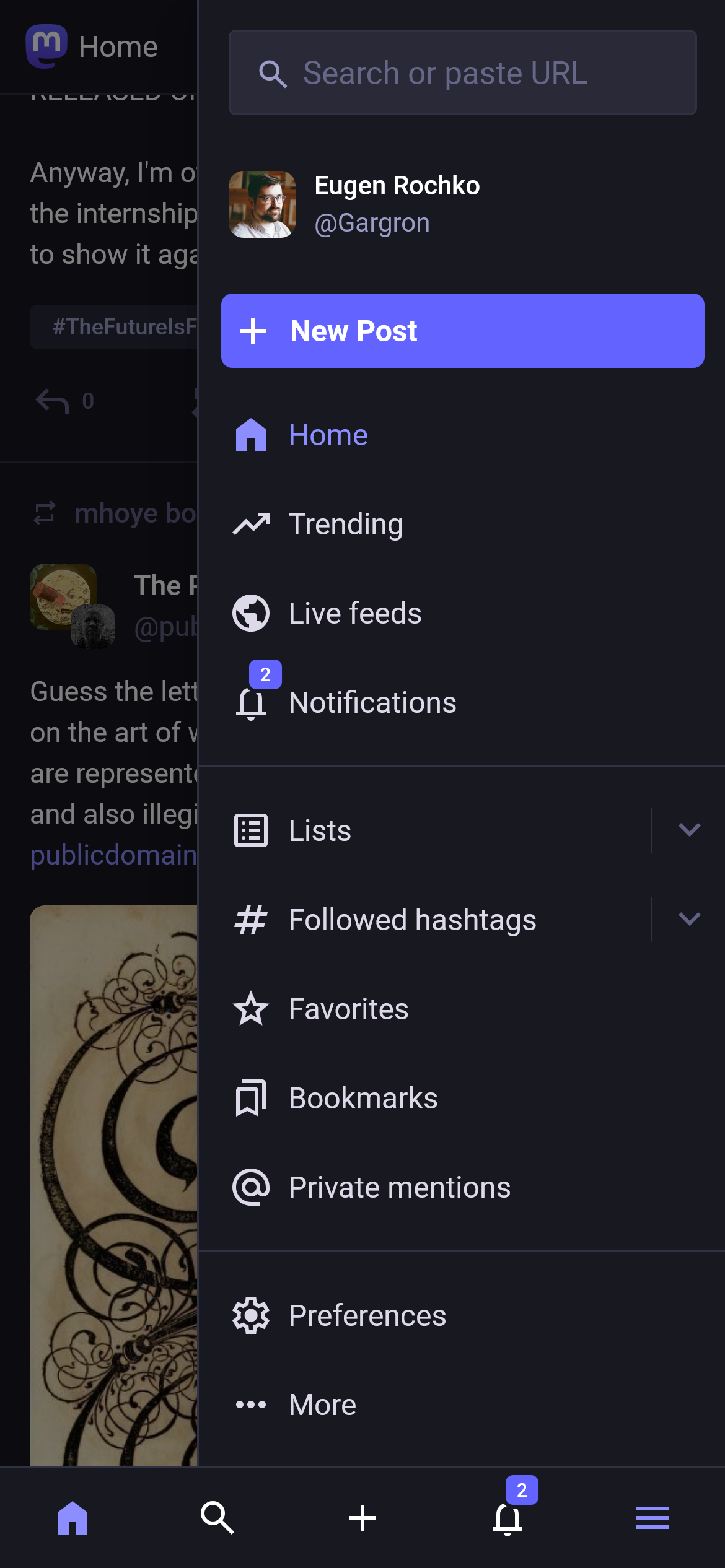The width and height of the screenshot is (725, 1568).
Task: Open Followed hashtags
Action: click(412, 920)
